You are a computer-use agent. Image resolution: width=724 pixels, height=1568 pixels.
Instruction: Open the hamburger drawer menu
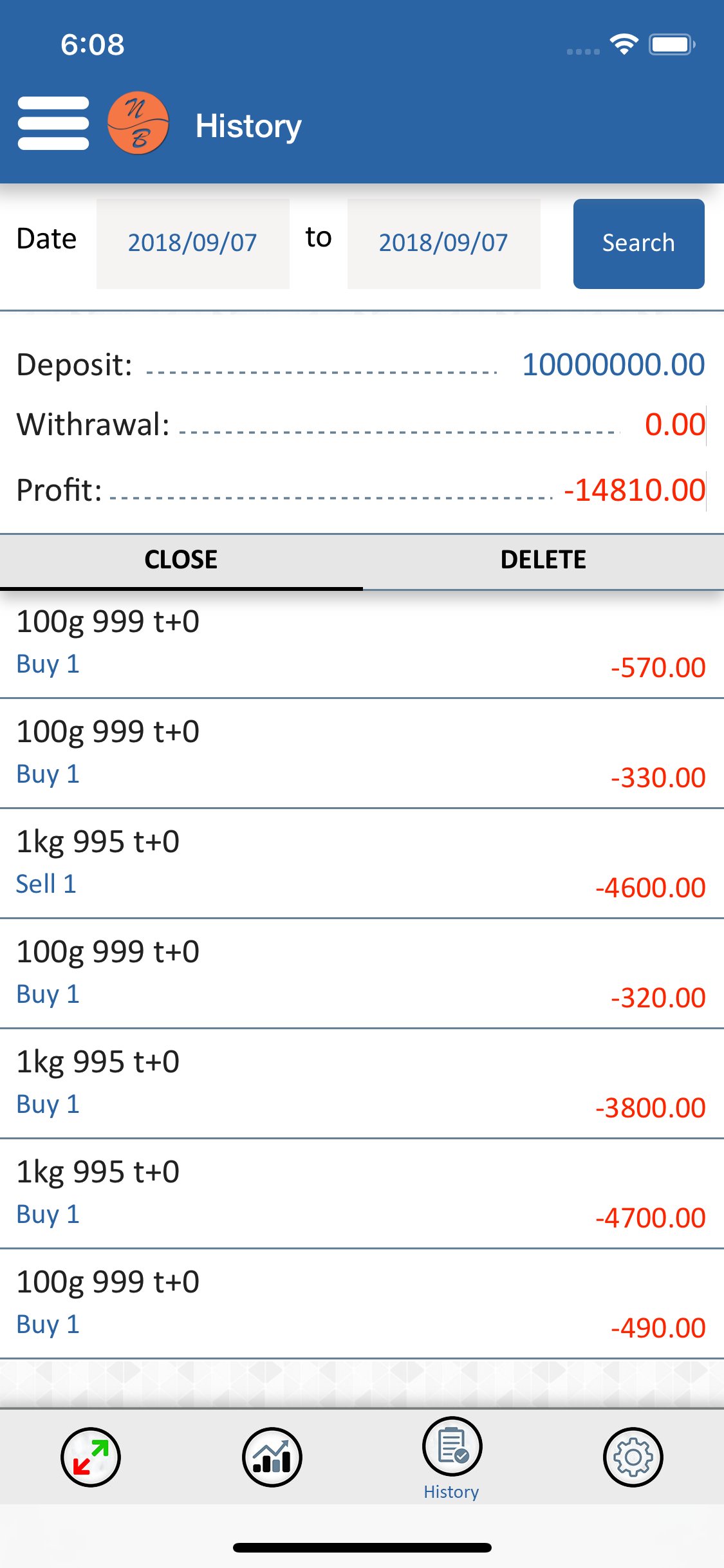coord(53,124)
